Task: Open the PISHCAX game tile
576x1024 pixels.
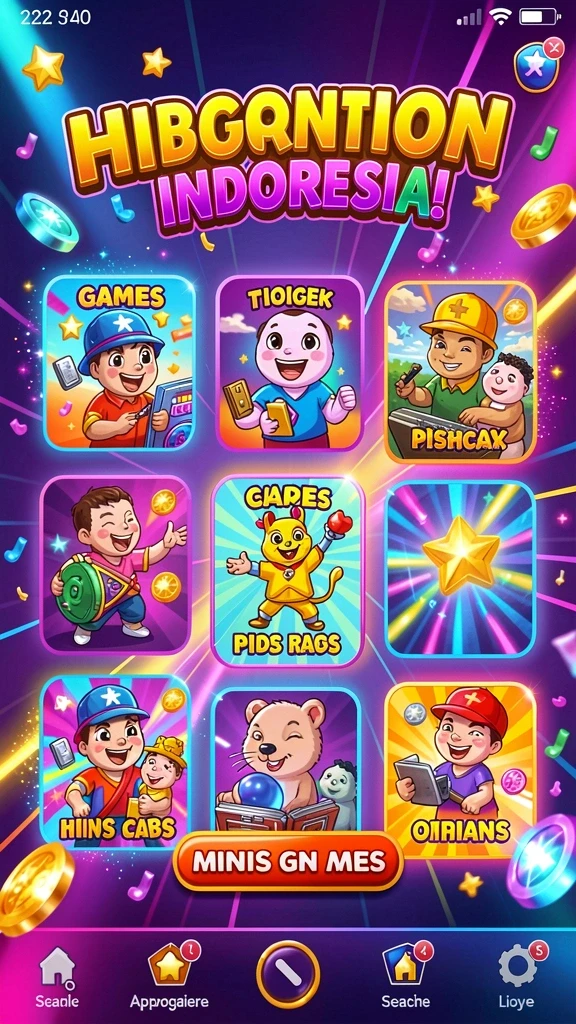Action: 460,371
